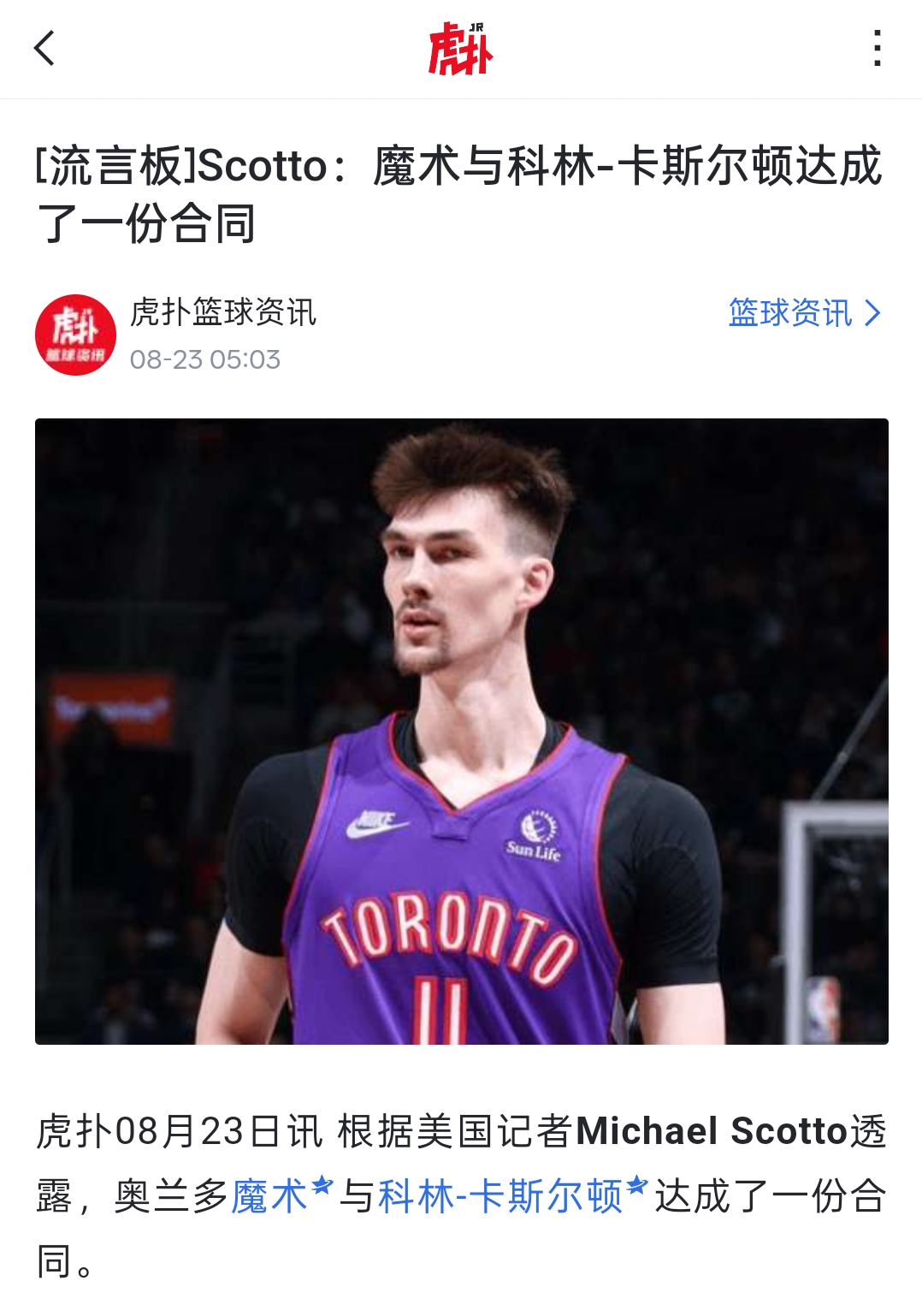This screenshot has height=1316, width=922.
Task: Open the 篮球资讯 section link
Action: pos(802,313)
